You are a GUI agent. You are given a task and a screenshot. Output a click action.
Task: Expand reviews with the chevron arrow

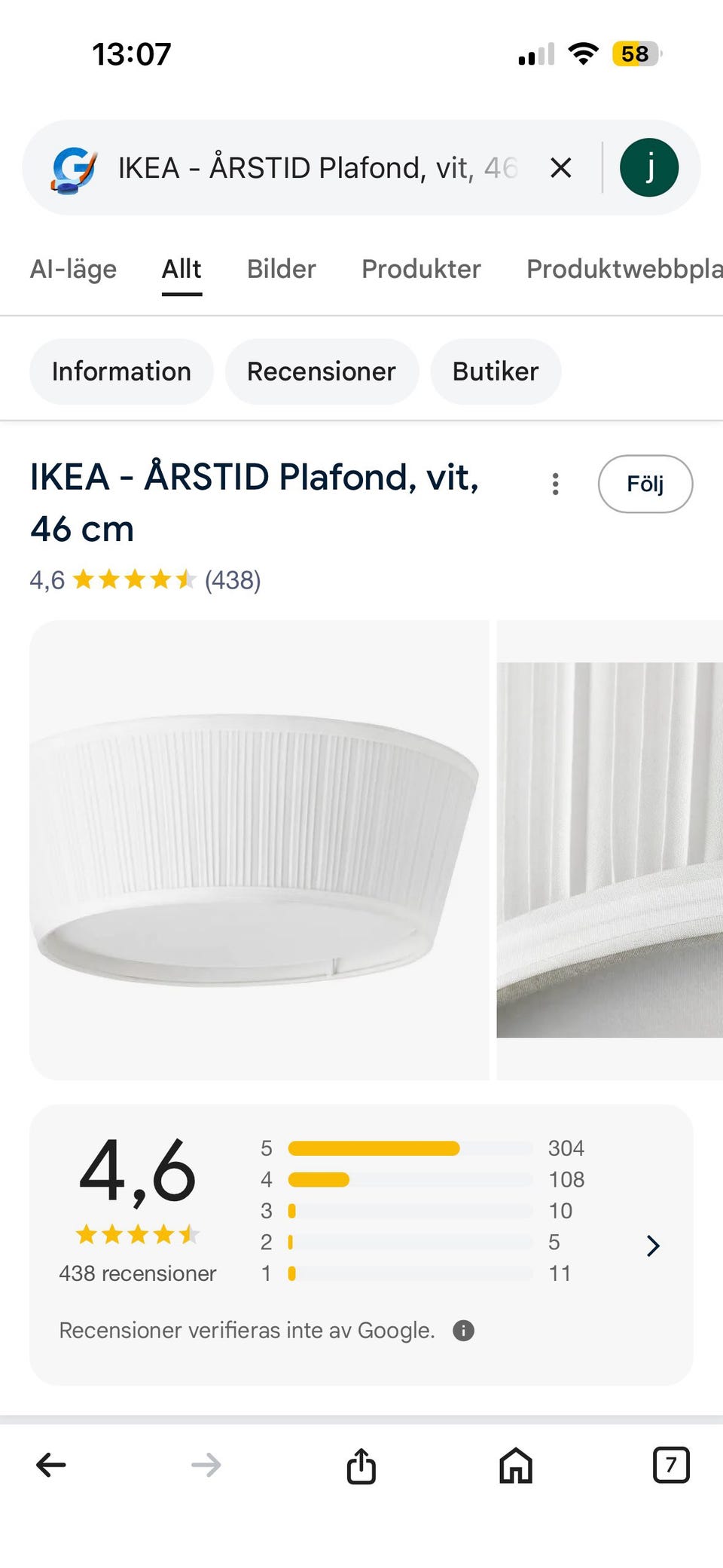point(653,1246)
